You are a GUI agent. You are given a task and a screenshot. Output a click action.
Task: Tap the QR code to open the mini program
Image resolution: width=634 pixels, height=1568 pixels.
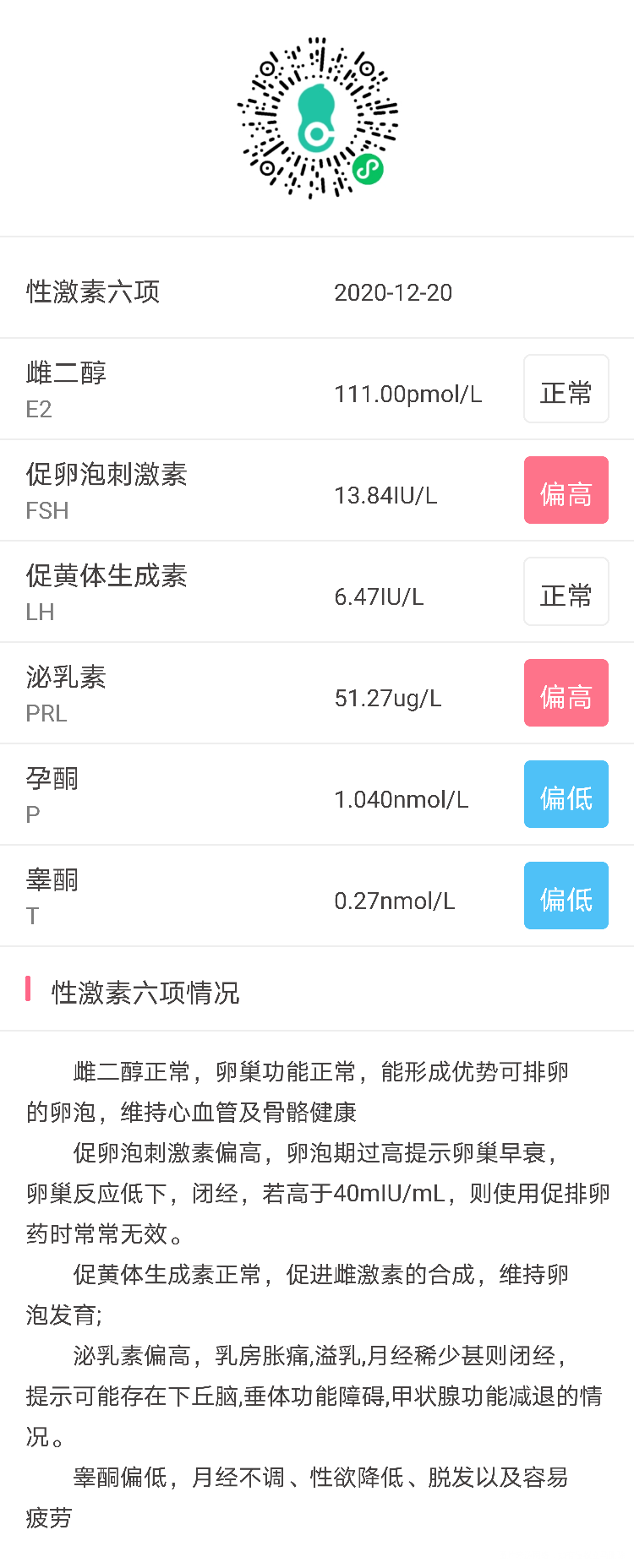pyautogui.click(x=317, y=118)
